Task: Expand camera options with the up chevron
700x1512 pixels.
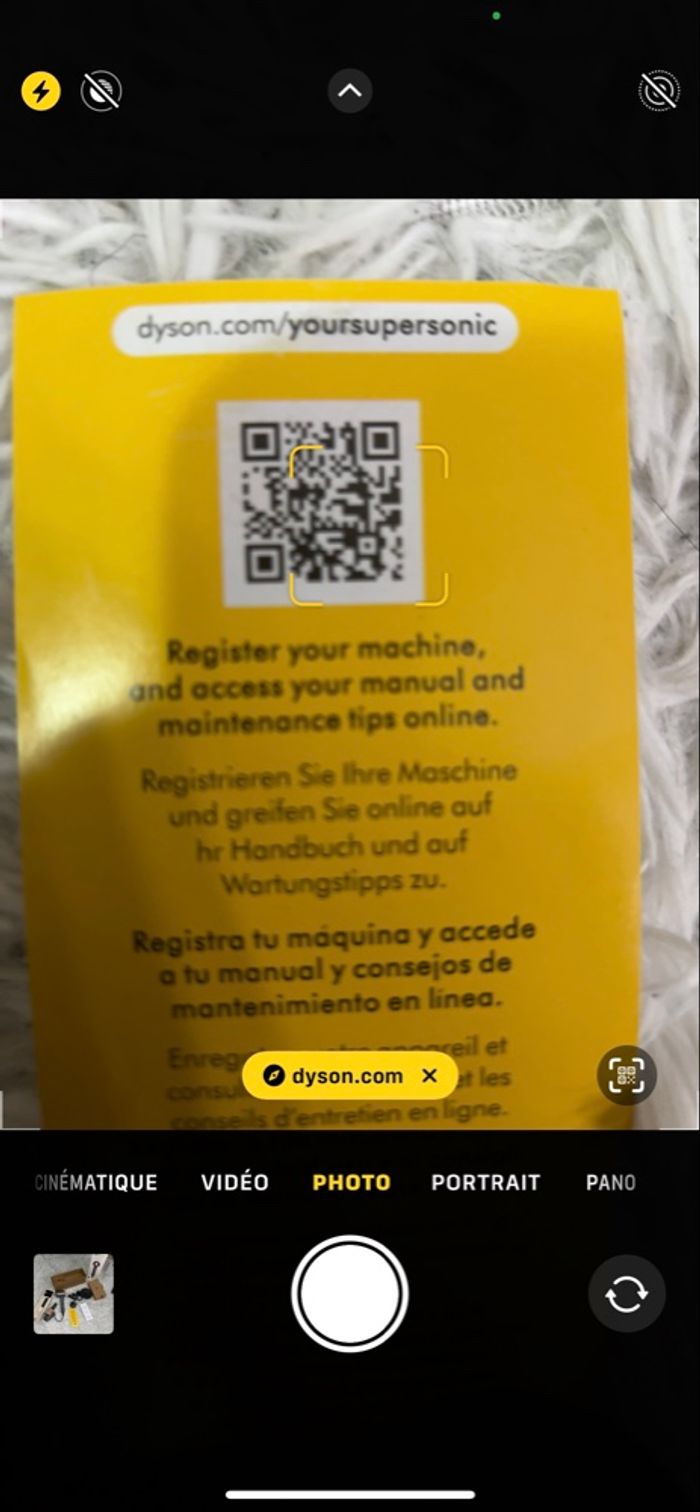Action: (x=350, y=91)
